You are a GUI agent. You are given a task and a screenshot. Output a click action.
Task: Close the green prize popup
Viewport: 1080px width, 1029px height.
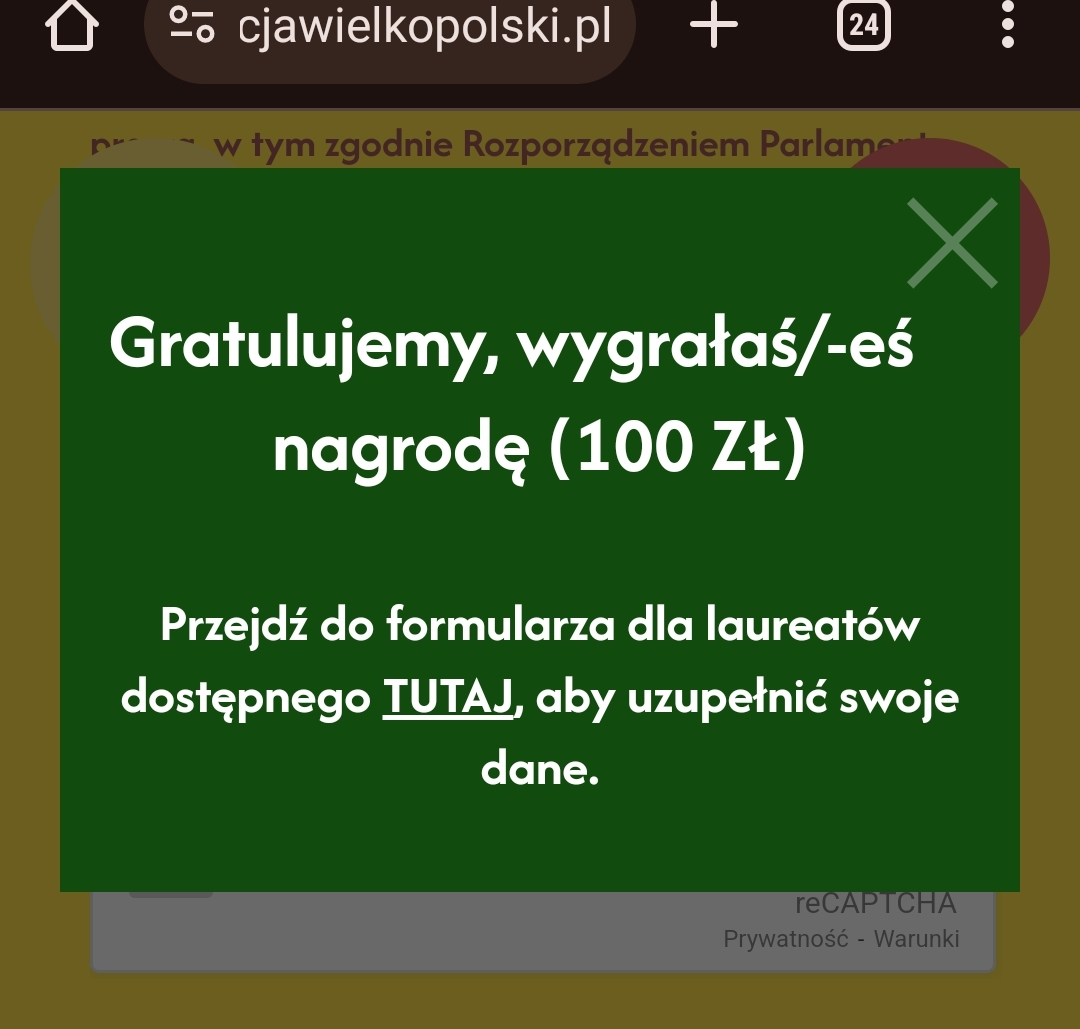(952, 243)
